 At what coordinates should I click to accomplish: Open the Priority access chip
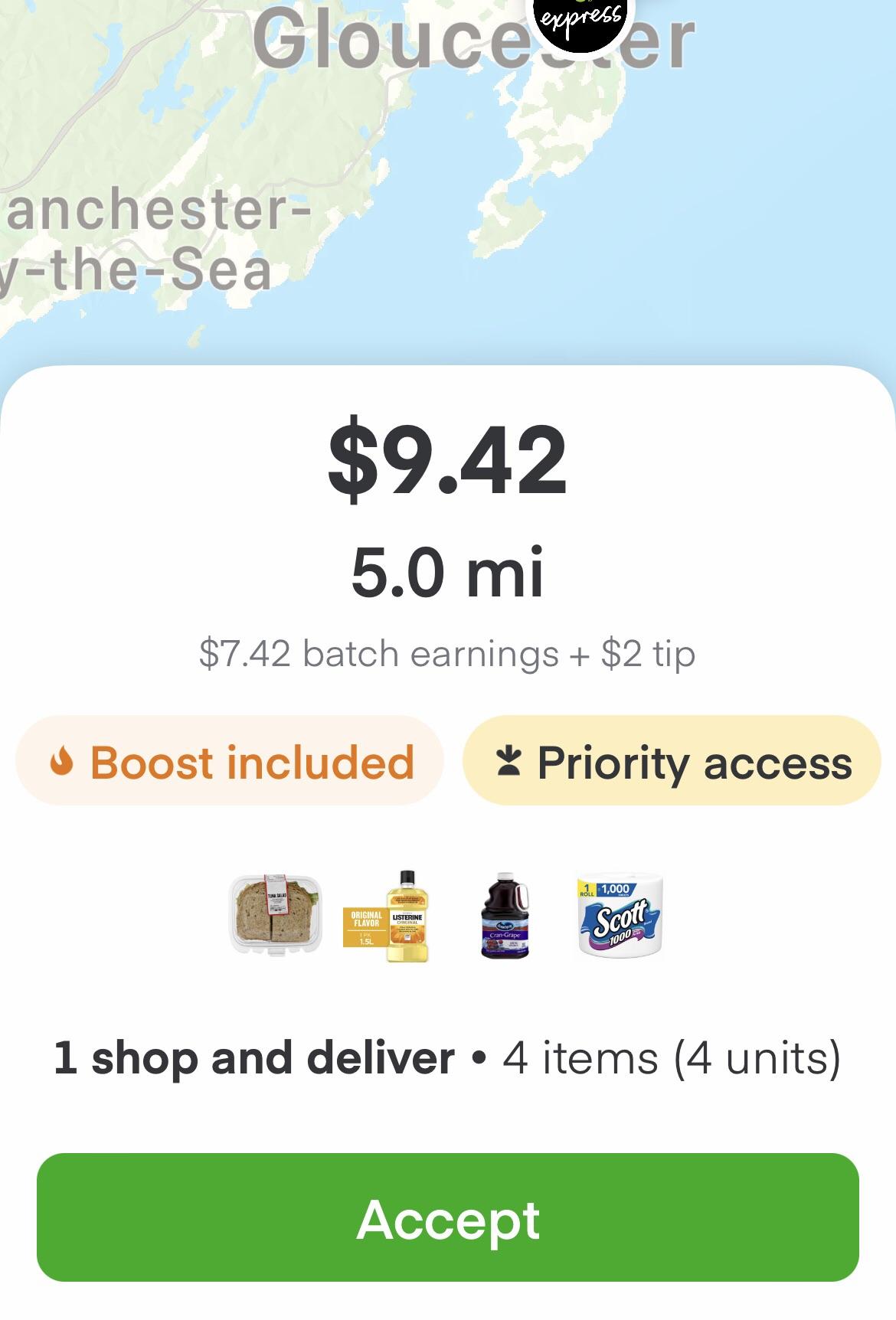point(672,761)
